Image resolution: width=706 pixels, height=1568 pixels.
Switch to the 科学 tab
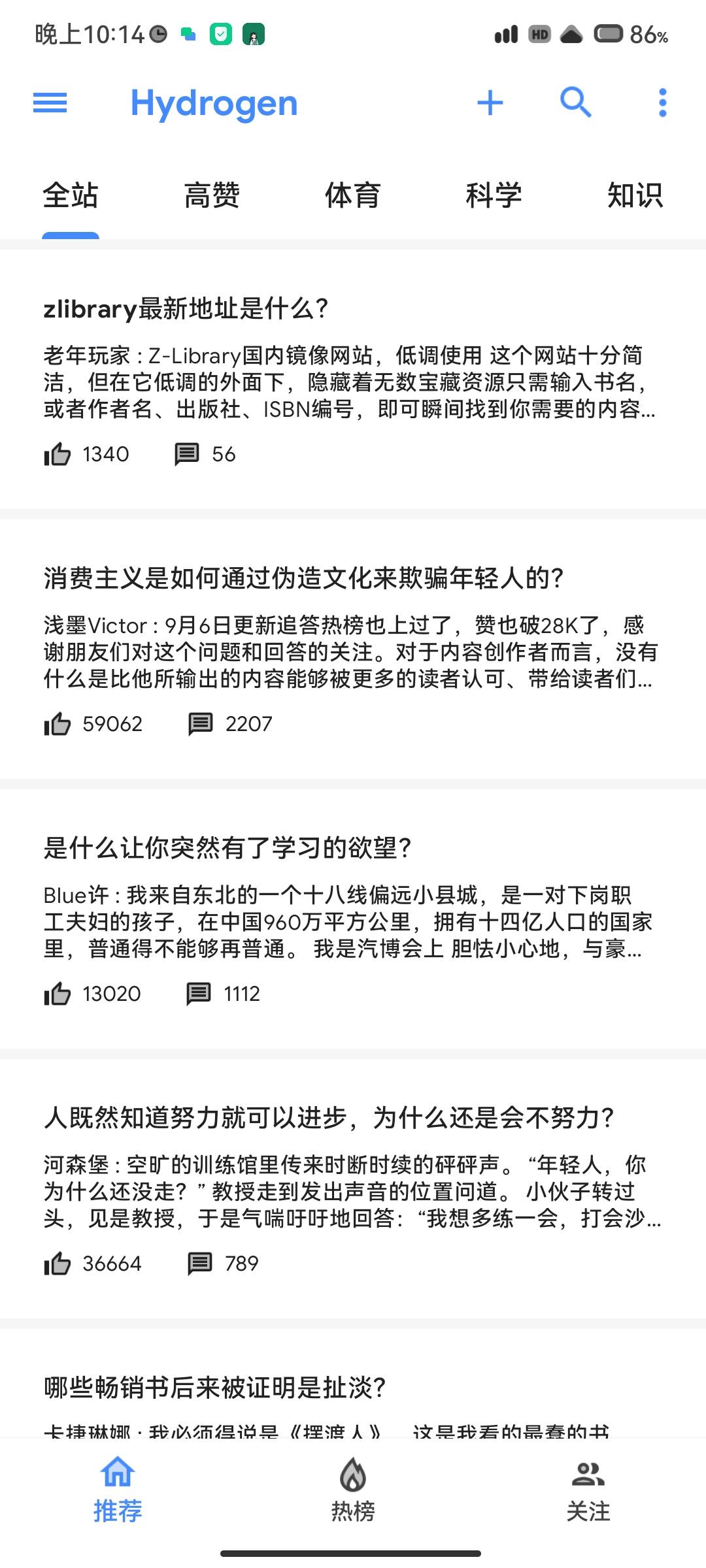pyautogui.click(x=494, y=195)
